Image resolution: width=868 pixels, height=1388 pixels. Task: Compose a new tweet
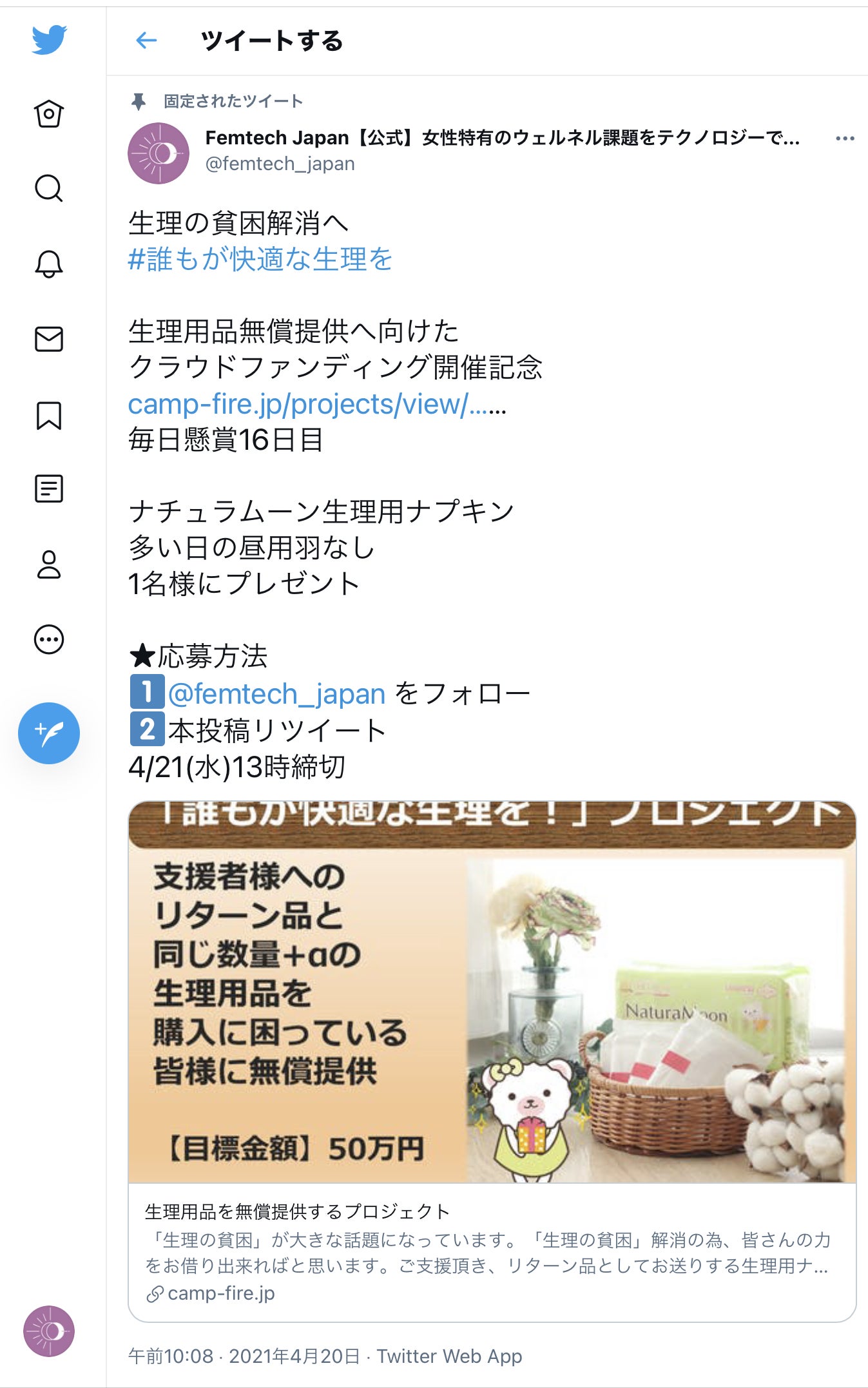coord(49,733)
